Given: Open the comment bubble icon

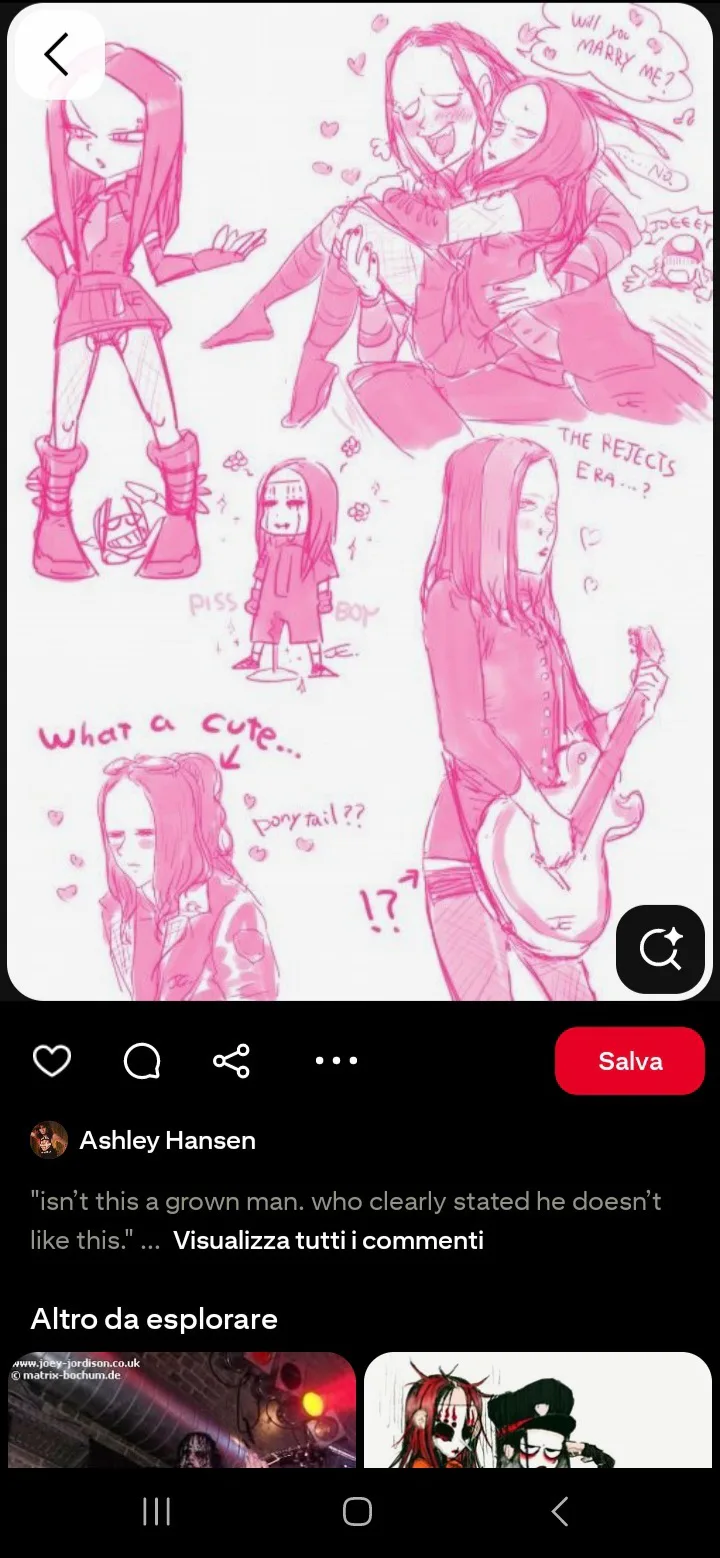Looking at the screenshot, I should 142,1061.
